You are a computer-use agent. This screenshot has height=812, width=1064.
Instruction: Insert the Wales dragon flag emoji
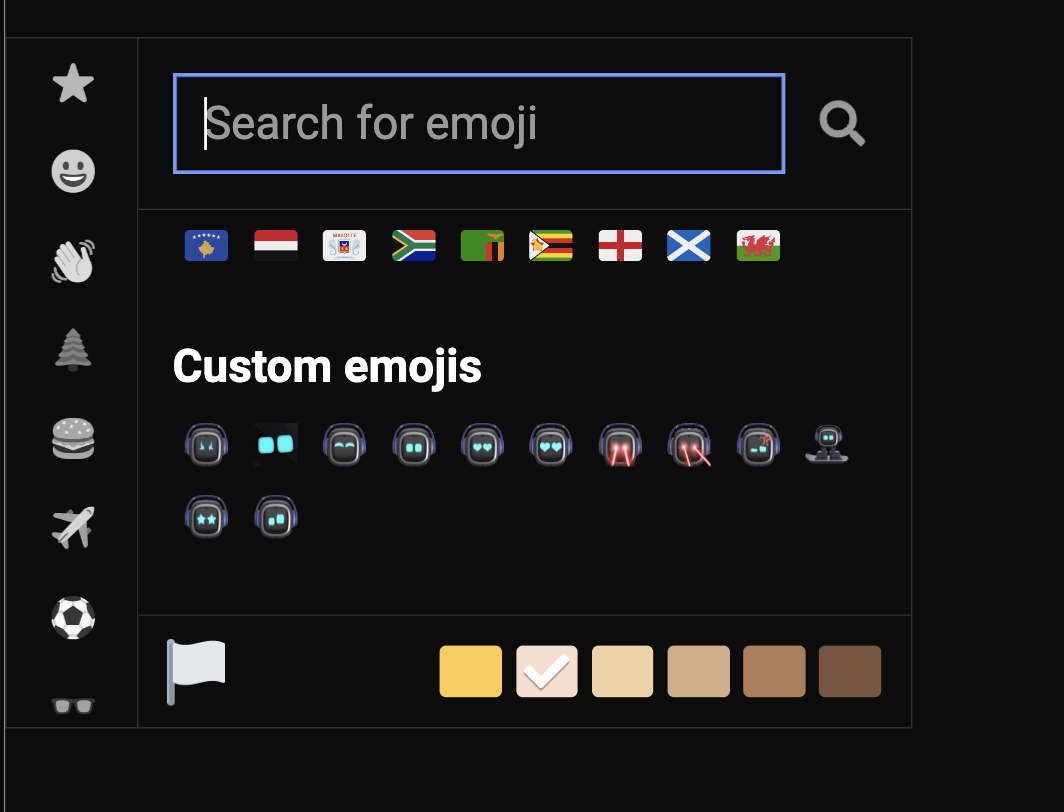[x=758, y=245]
